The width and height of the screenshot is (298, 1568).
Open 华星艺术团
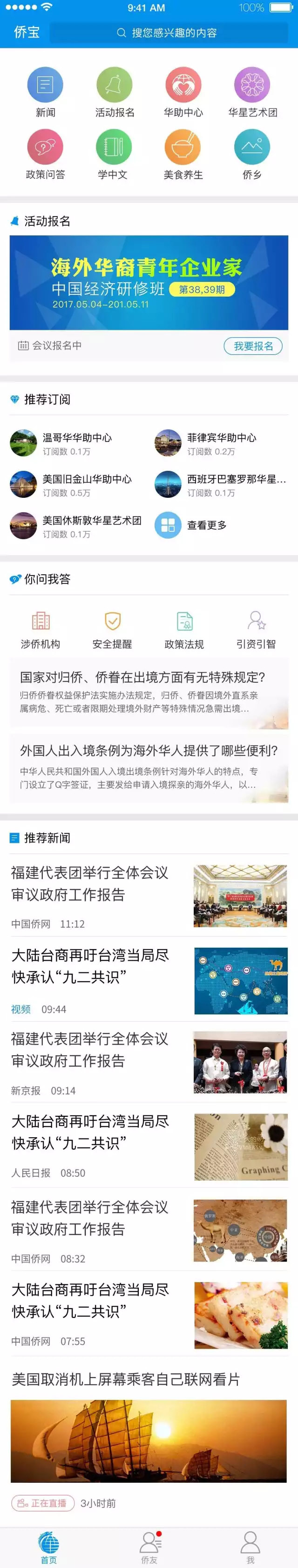(252, 85)
